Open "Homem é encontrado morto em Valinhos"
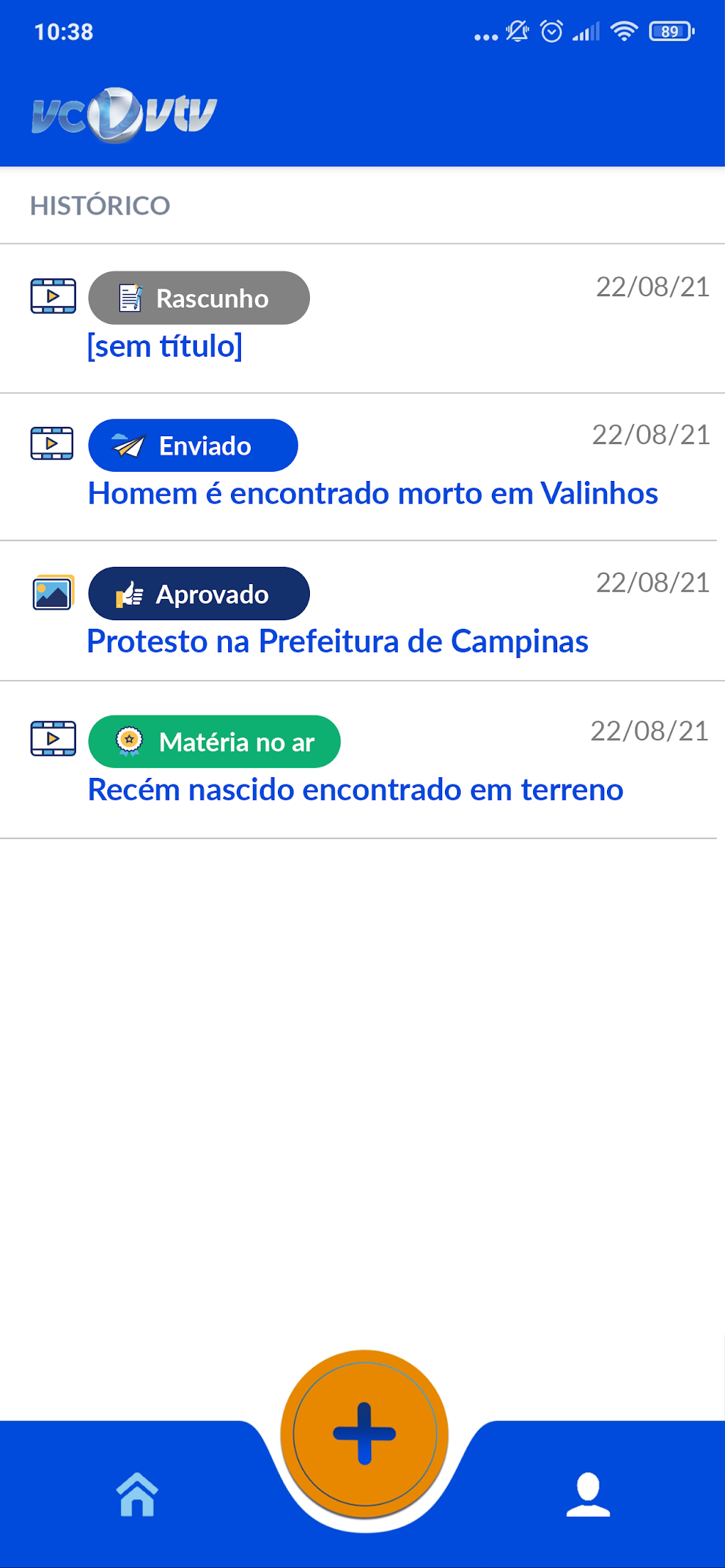This screenshot has width=725, height=1568. click(372, 494)
